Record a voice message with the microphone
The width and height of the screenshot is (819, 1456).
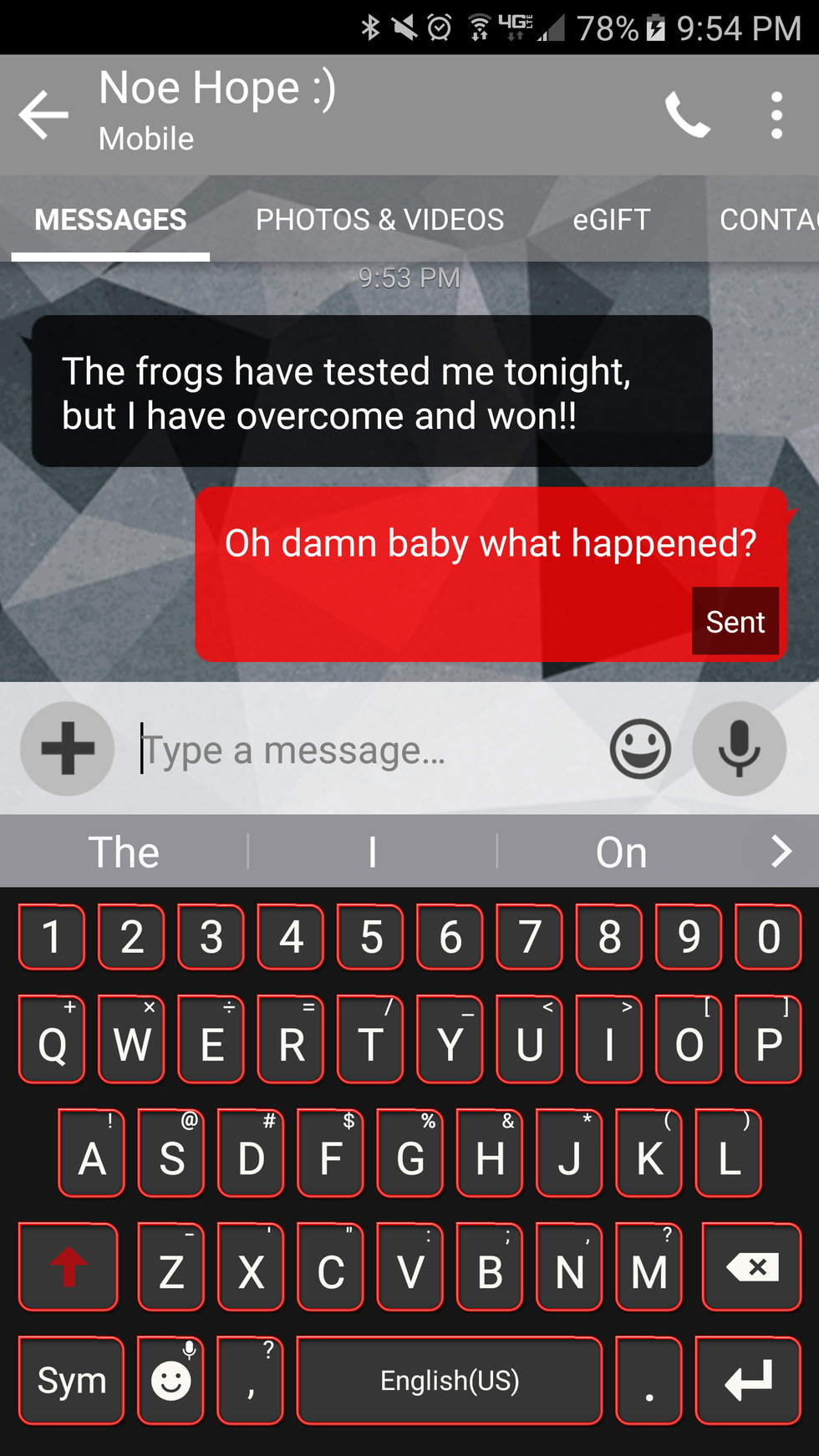click(739, 748)
